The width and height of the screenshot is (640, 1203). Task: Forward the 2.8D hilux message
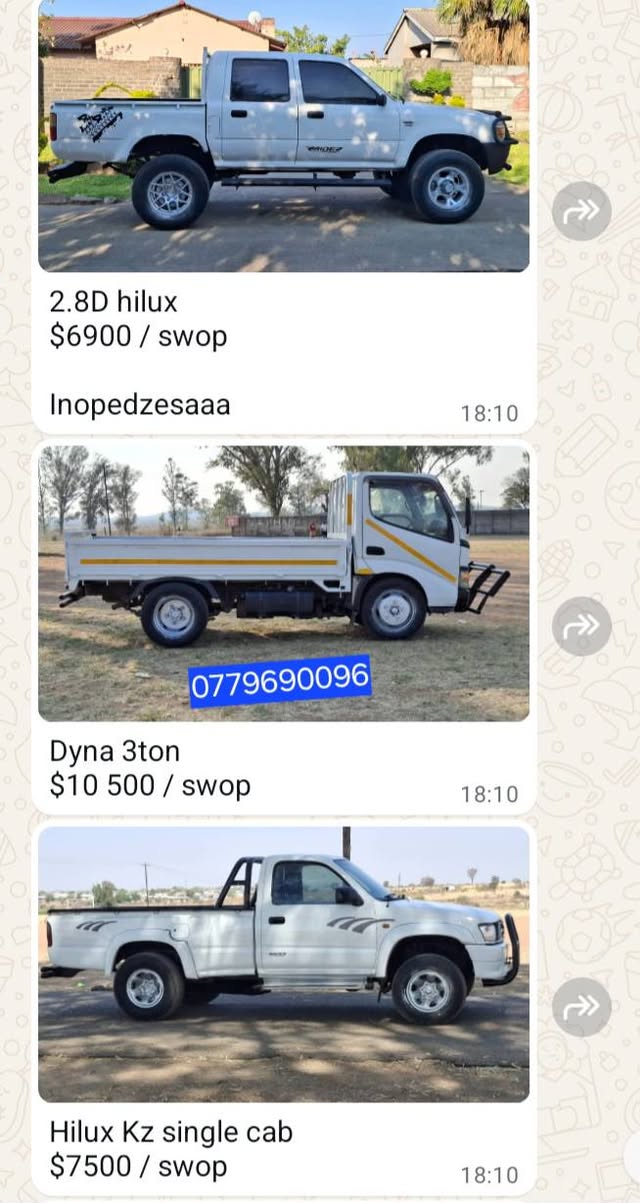click(x=581, y=211)
